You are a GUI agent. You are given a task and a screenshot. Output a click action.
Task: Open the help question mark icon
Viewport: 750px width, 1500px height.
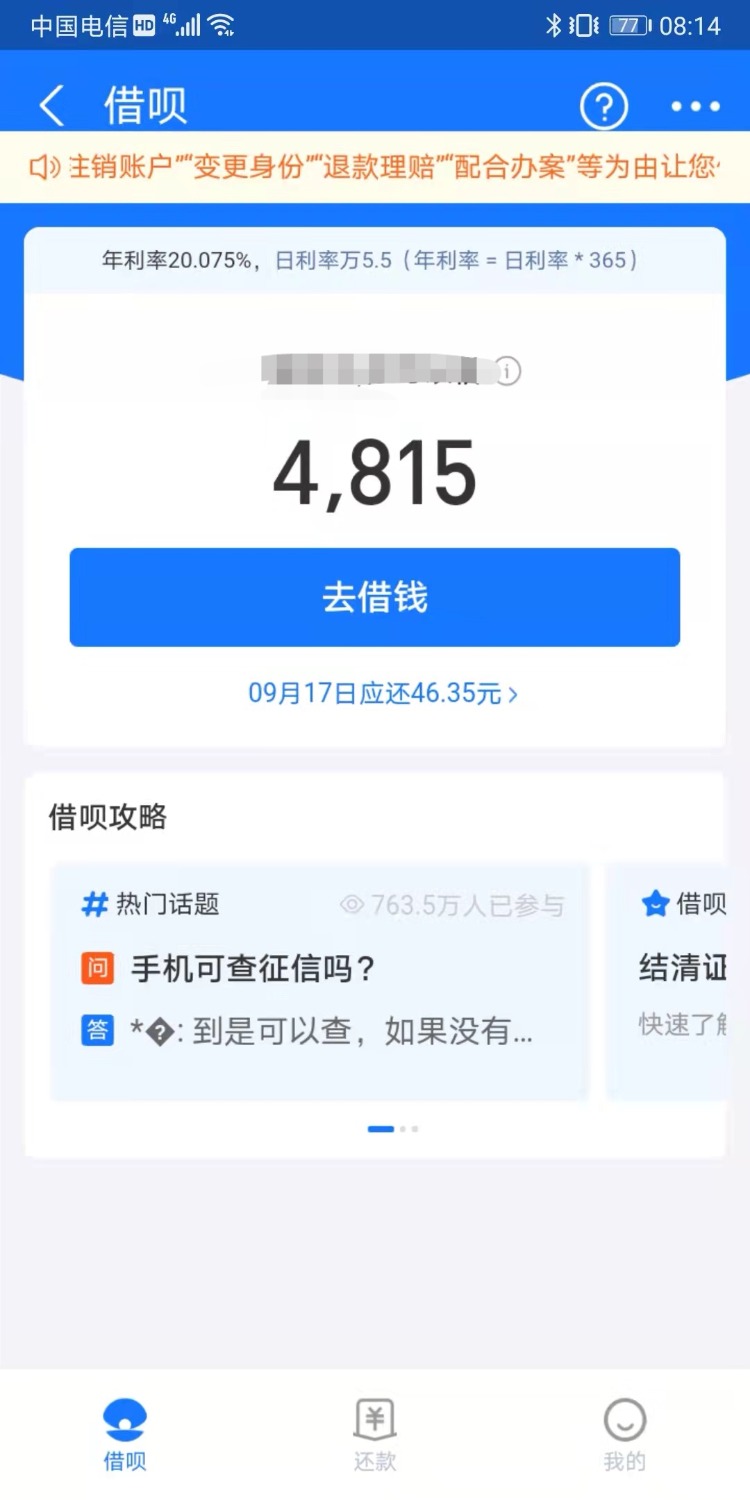(604, 106)
